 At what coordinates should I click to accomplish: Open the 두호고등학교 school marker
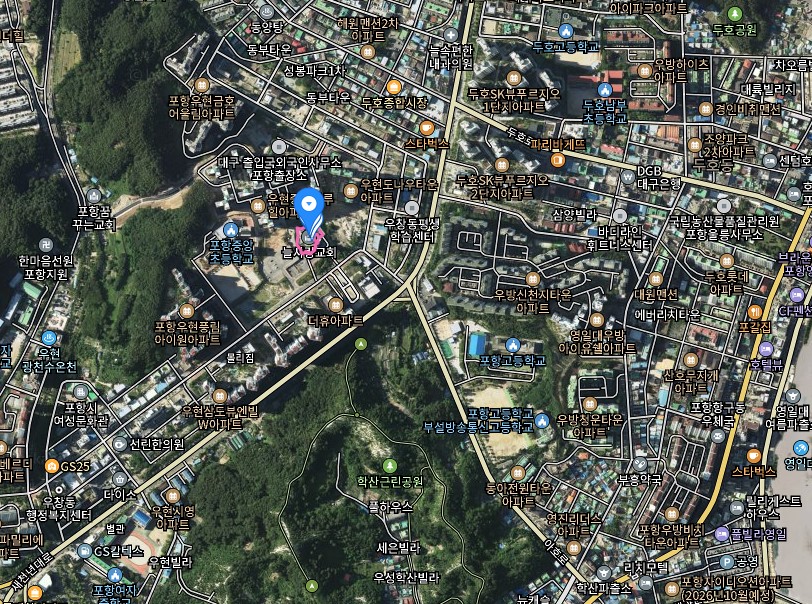[566, 32]
